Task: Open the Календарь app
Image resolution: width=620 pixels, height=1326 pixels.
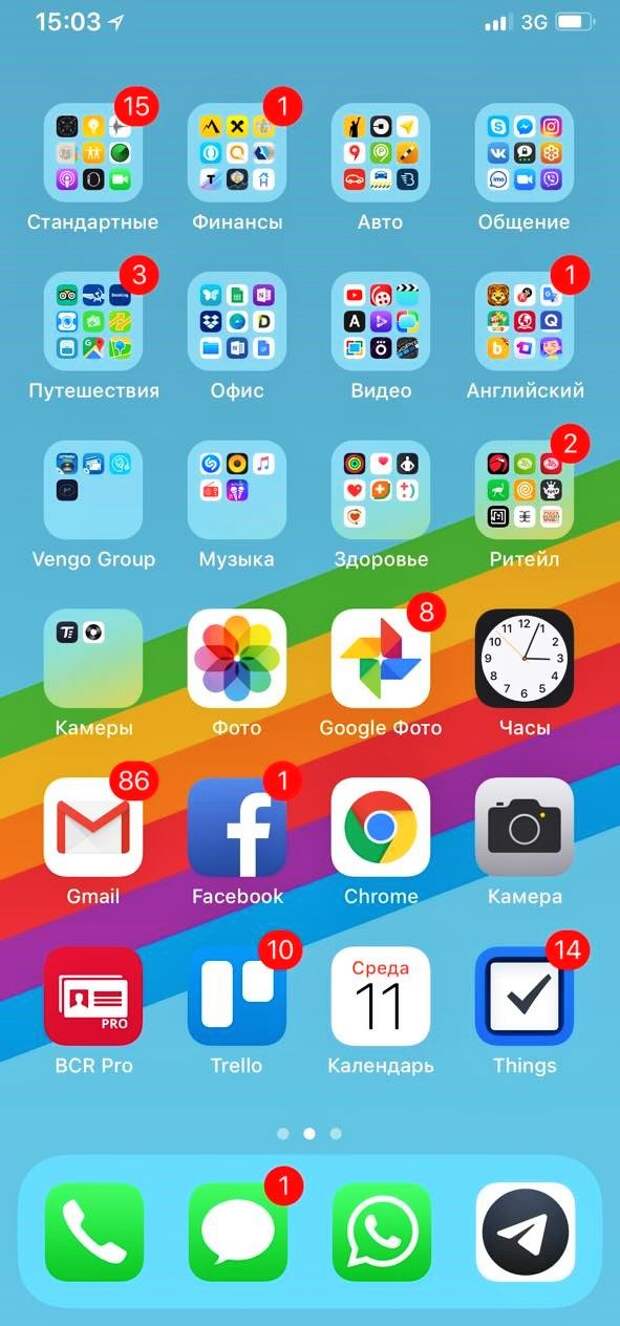Action: [380, 996]
